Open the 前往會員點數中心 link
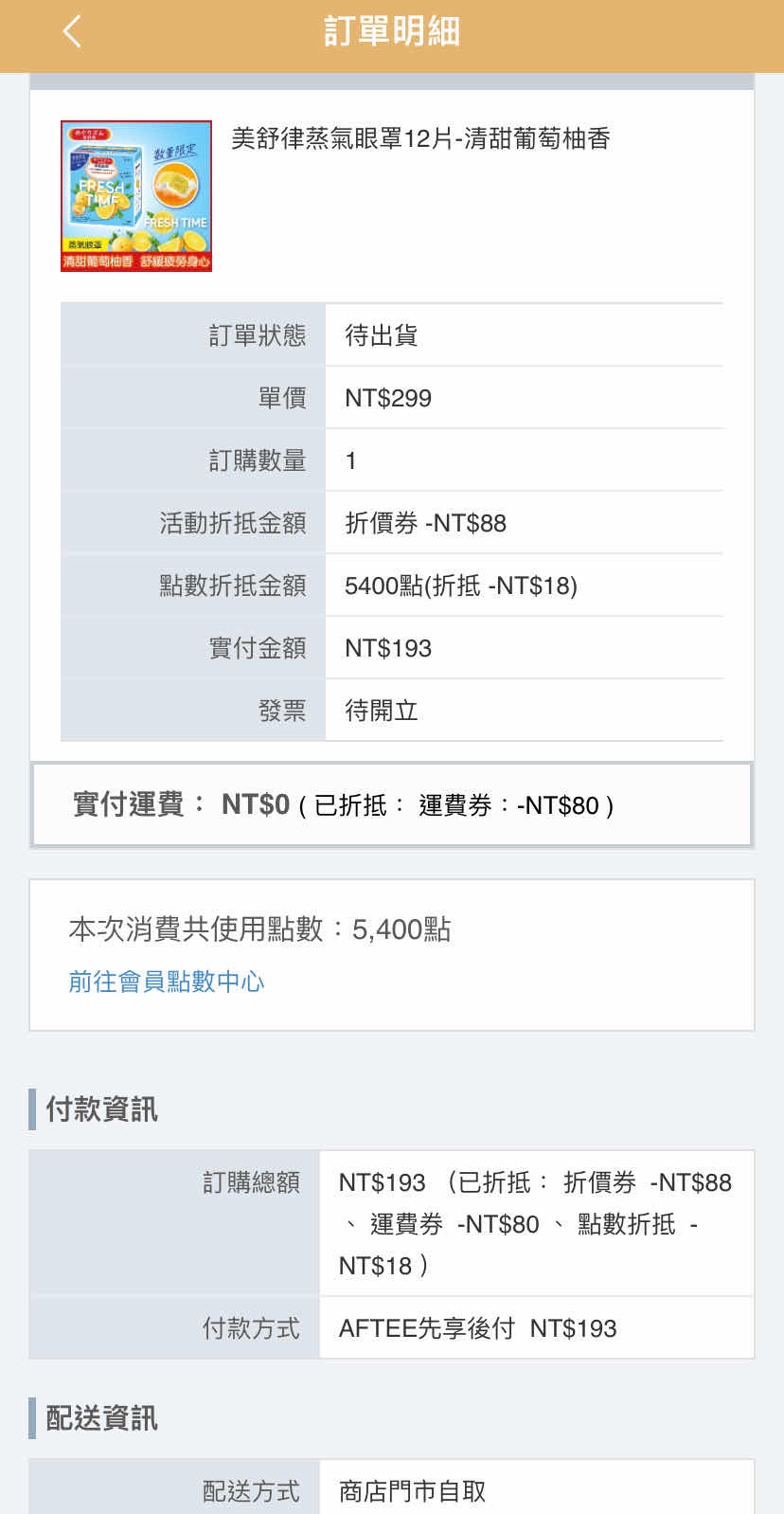This screenshot has height=1514, width=784. [167, 982]
